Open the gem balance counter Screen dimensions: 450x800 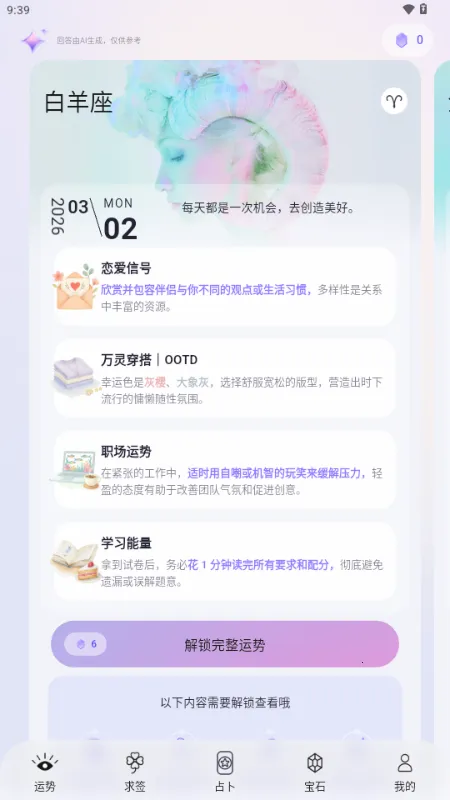[x=408, y=40]
